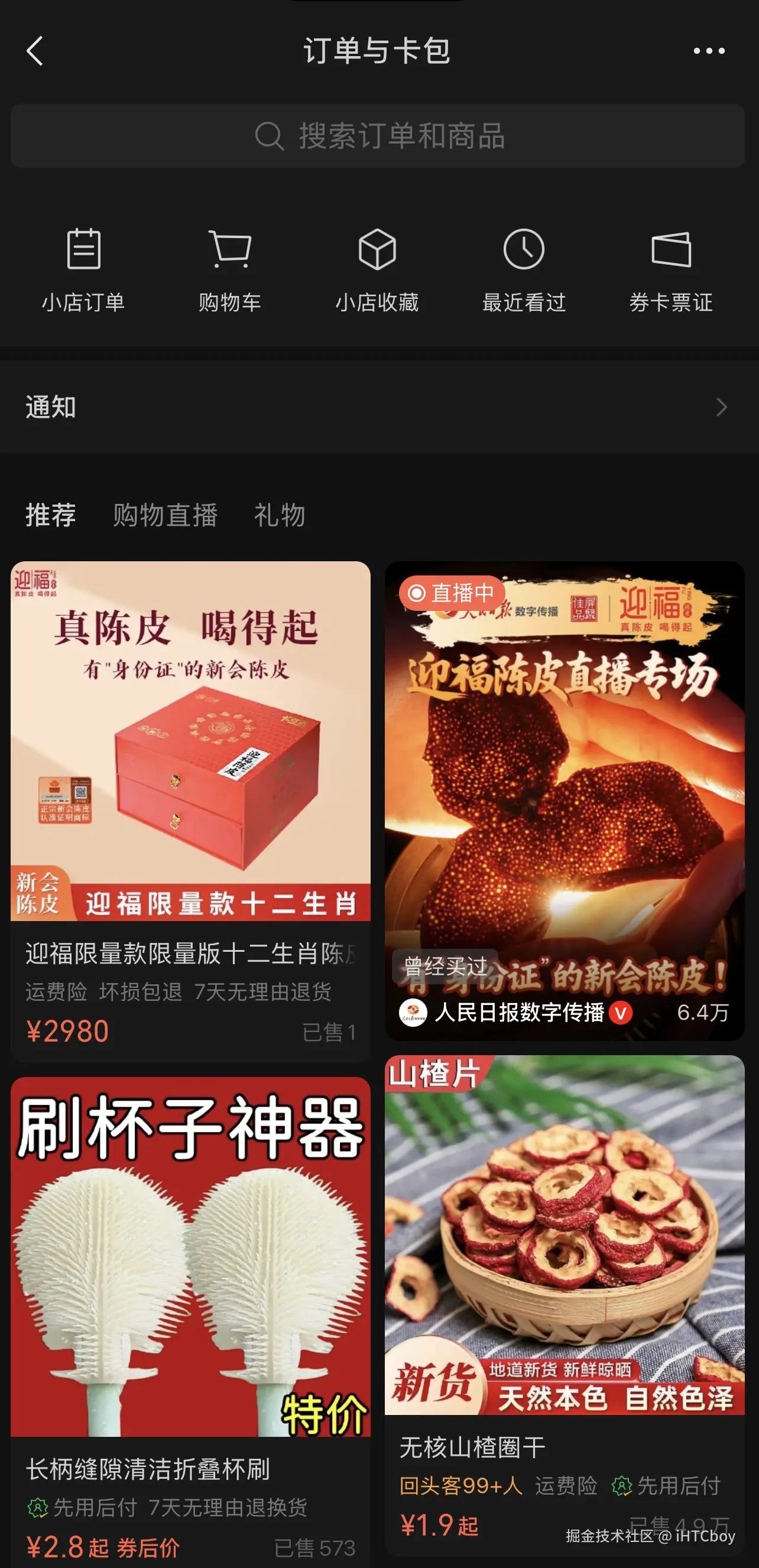This screenshot has height=1568, width=759.
Task: Open 小店订单 orders section
Action: point(84,269)
